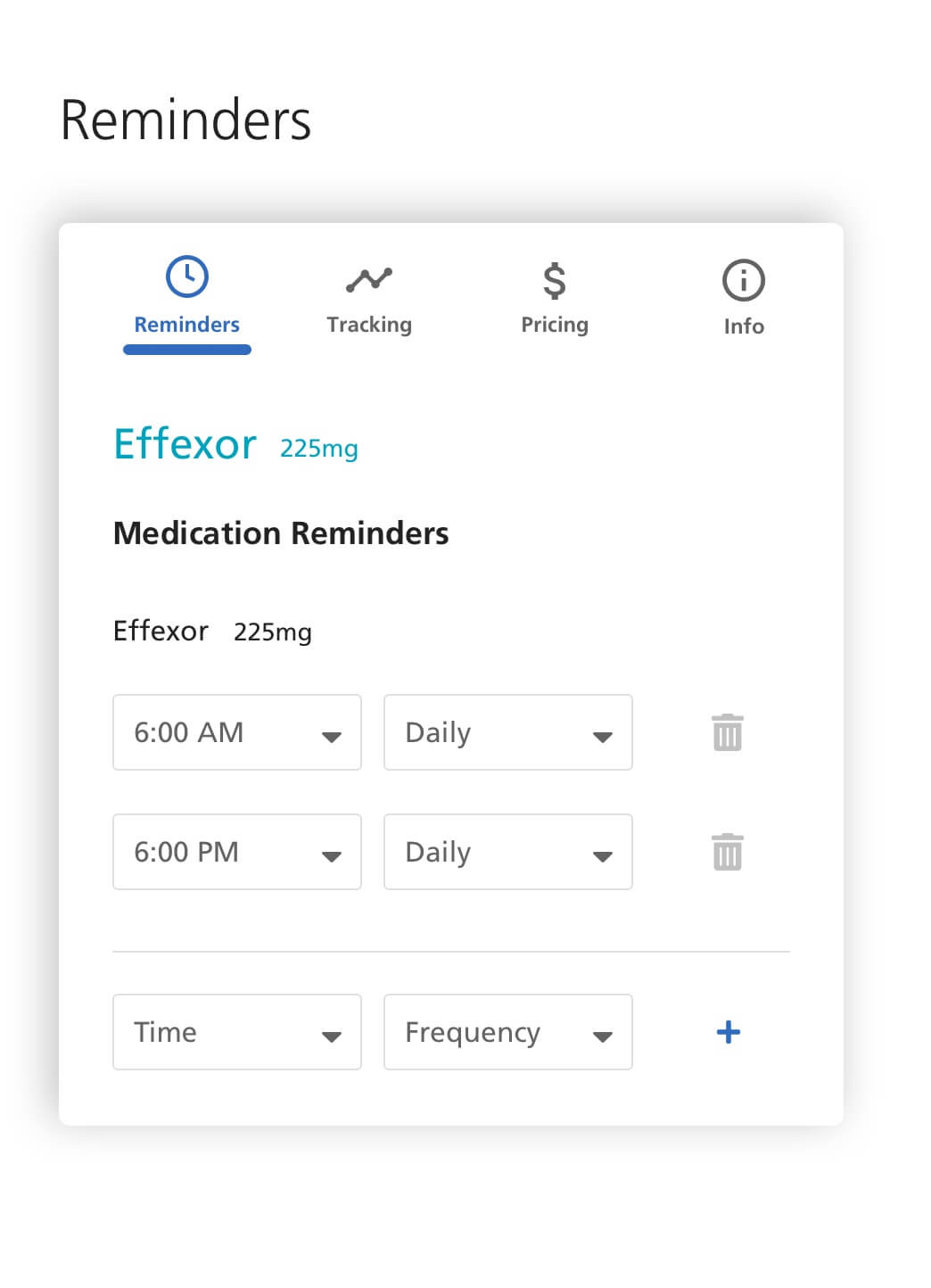Change the 6:00 AM reminder time

pos(236,732)
